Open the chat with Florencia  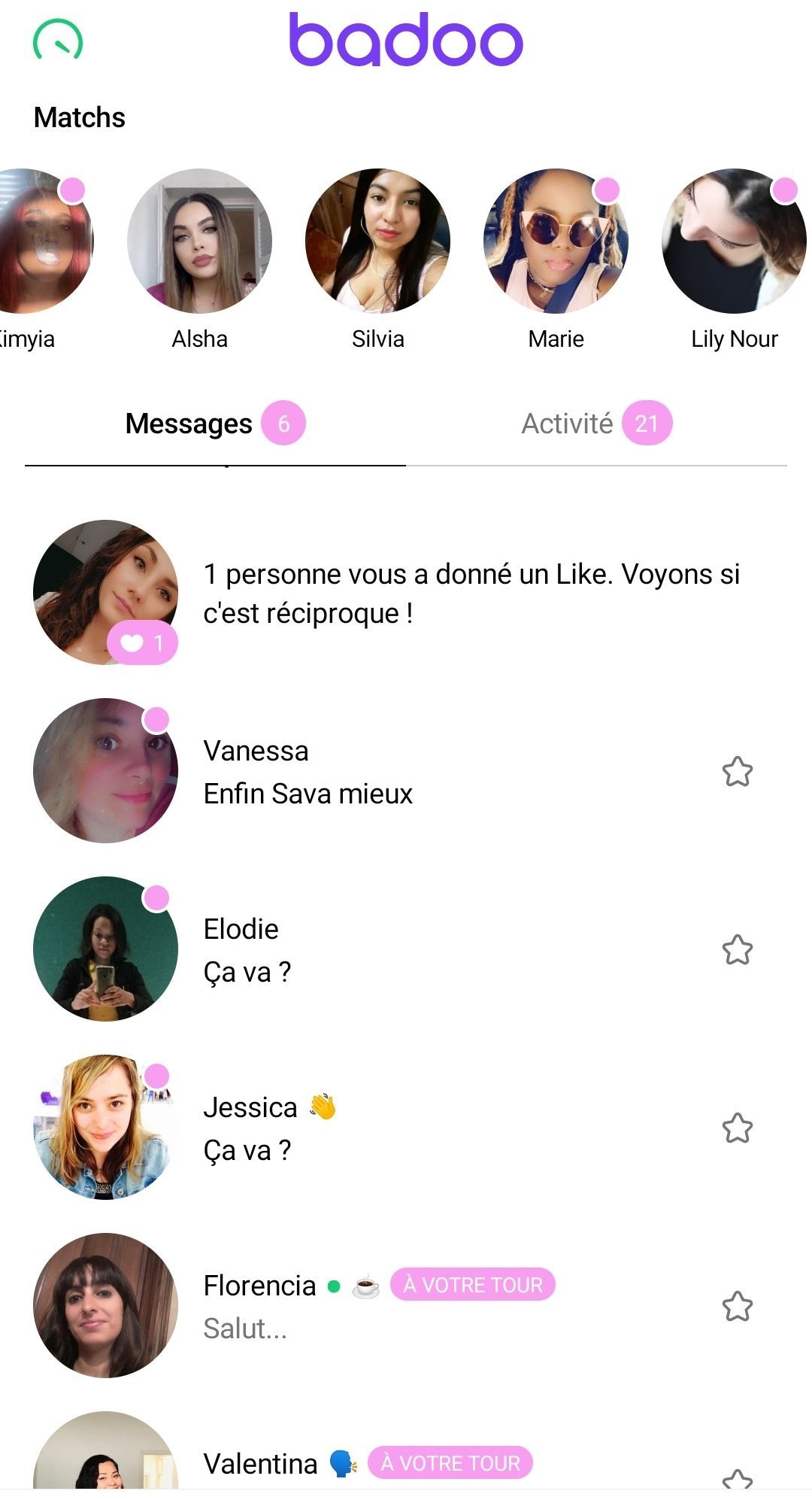click(406, 1306)
